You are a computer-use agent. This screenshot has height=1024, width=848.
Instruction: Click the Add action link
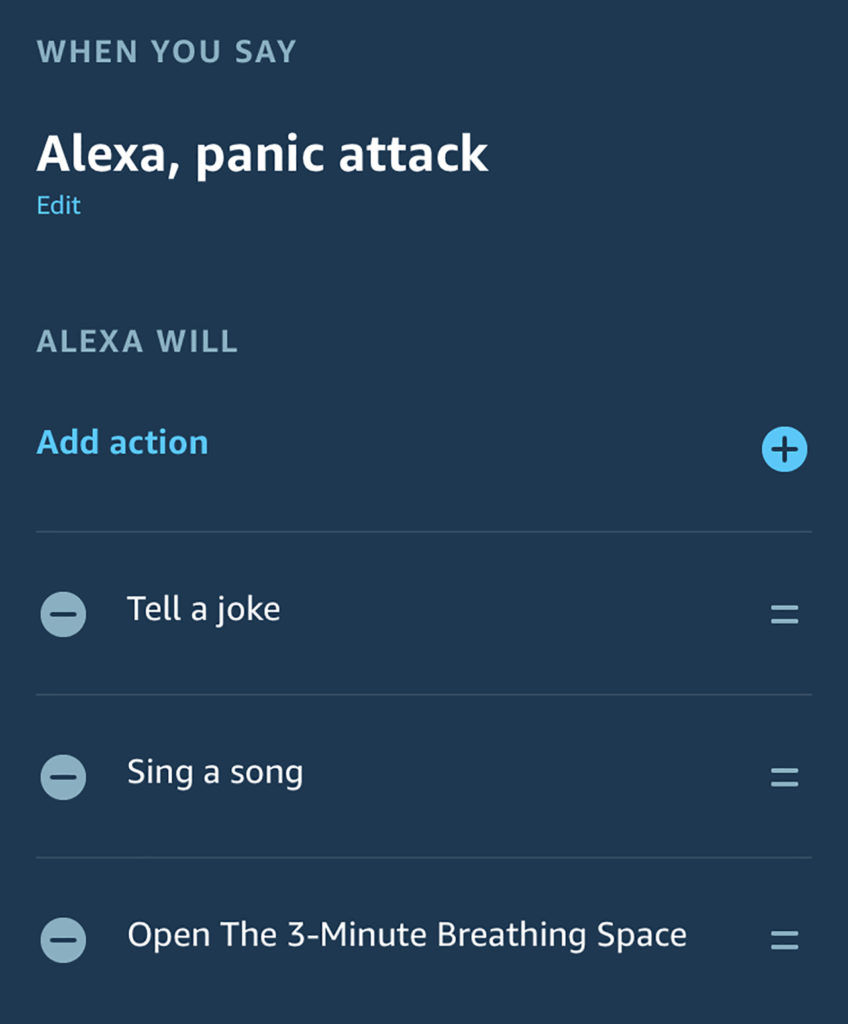(x=121, y=442)
